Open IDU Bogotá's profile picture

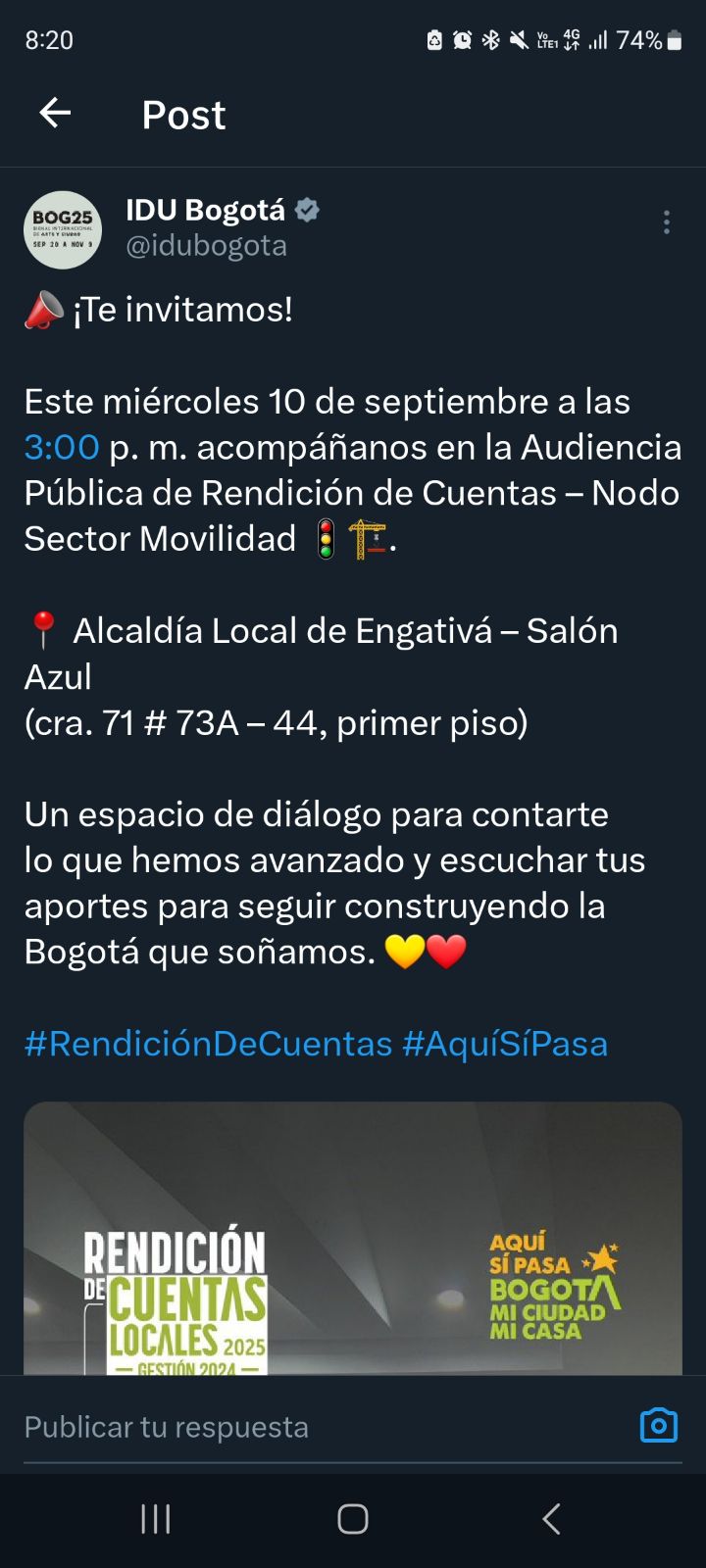tap(63, 230)
